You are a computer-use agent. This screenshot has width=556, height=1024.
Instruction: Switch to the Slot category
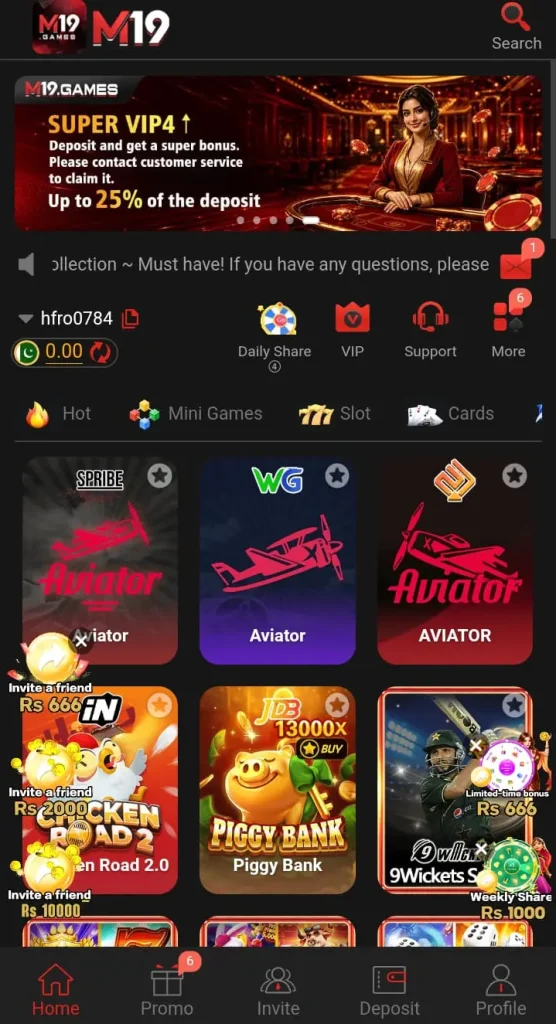pyautogui.click(x=335, y=413)
